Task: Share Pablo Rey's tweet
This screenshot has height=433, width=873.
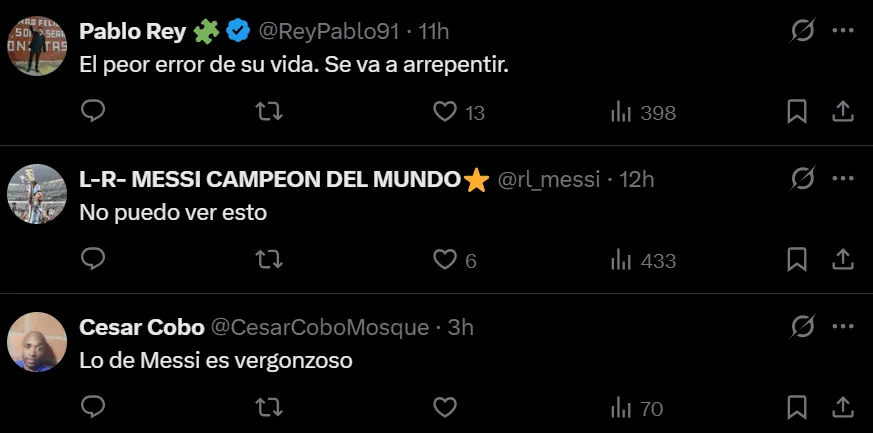Action: [843, 112]
